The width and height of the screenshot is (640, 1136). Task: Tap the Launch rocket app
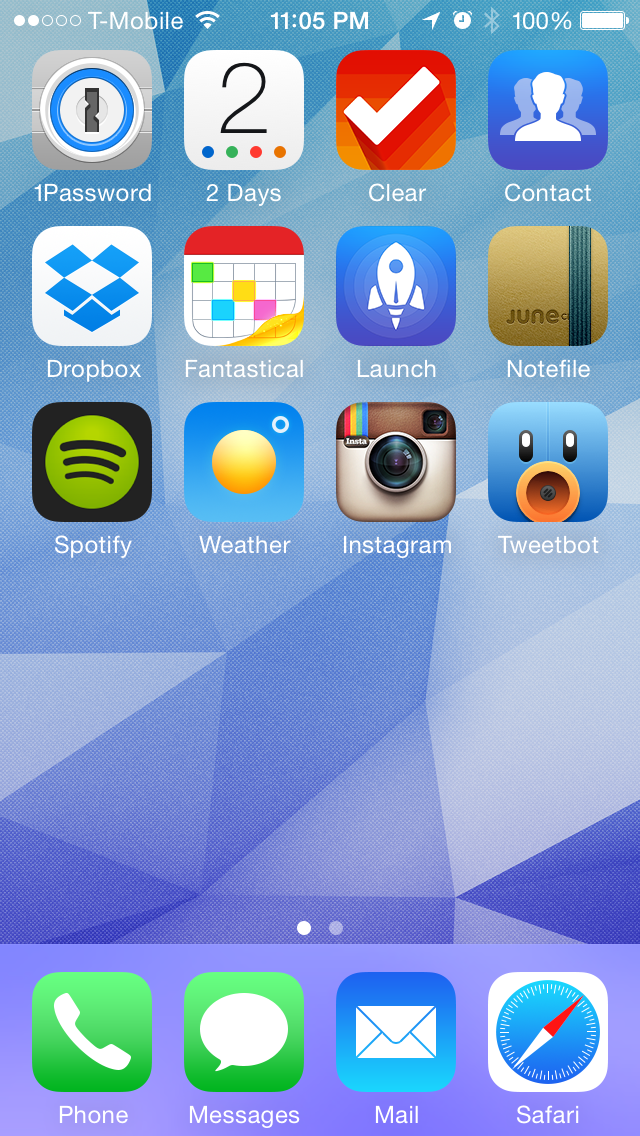click(x=396, y=286)
